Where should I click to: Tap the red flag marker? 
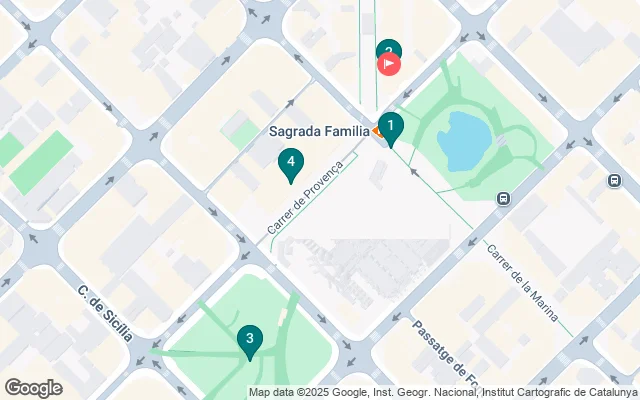389,64
